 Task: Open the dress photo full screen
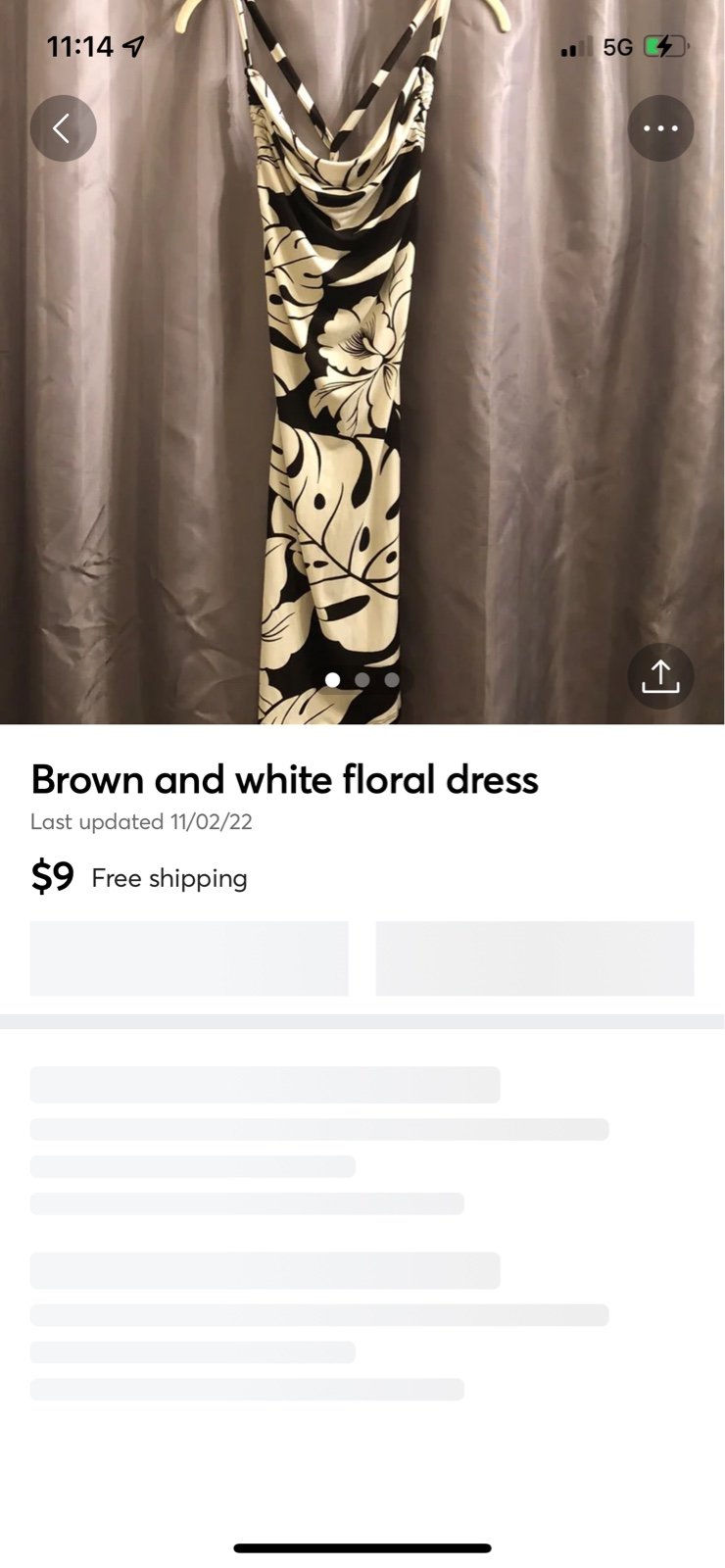point(362,363)
